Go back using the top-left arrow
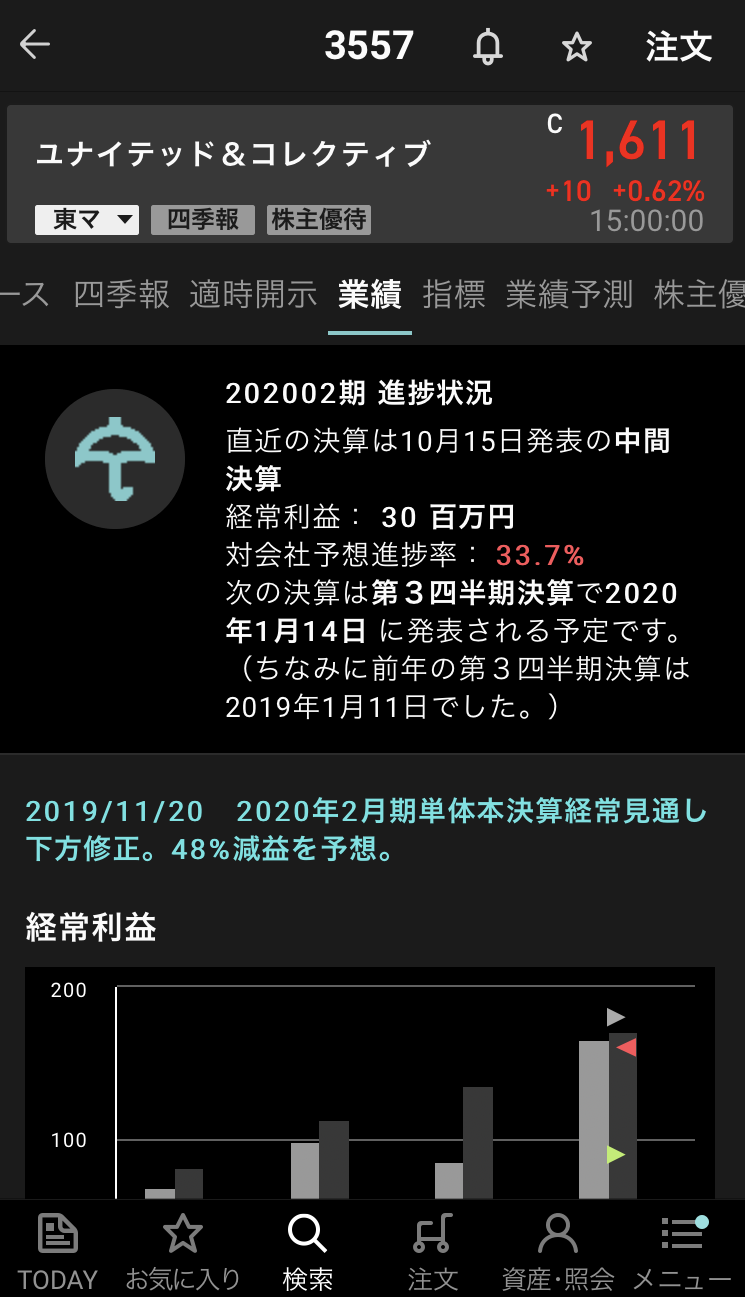The width and height of the screenshot is (745, 1297). click(35, 45)
